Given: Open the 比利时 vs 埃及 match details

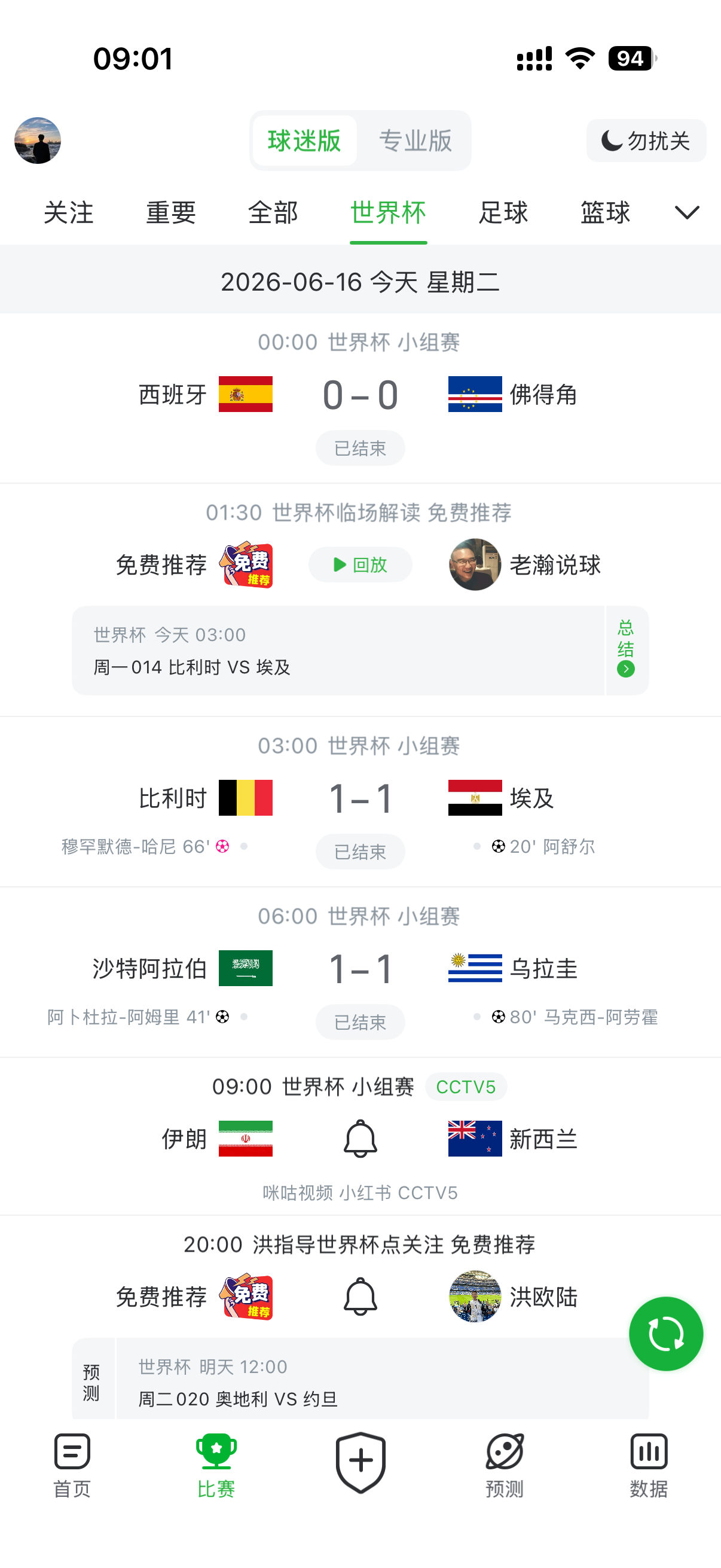Looking at the screenshot, I should [360, 802].
